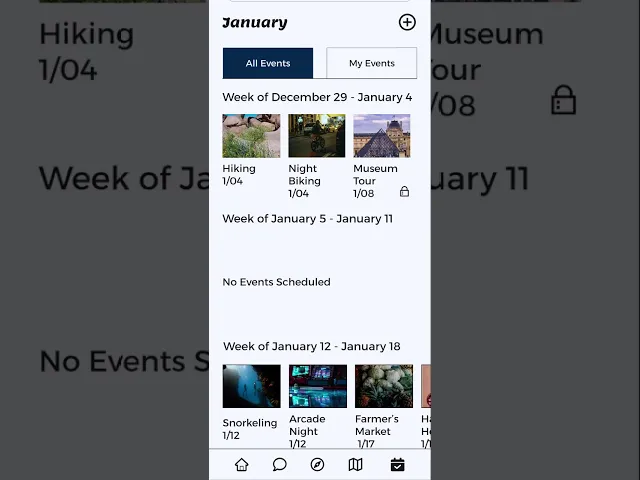Viewport: 640px width, 480px height.
Task: Switch to the My Events tab
Action: pos(371,63)
